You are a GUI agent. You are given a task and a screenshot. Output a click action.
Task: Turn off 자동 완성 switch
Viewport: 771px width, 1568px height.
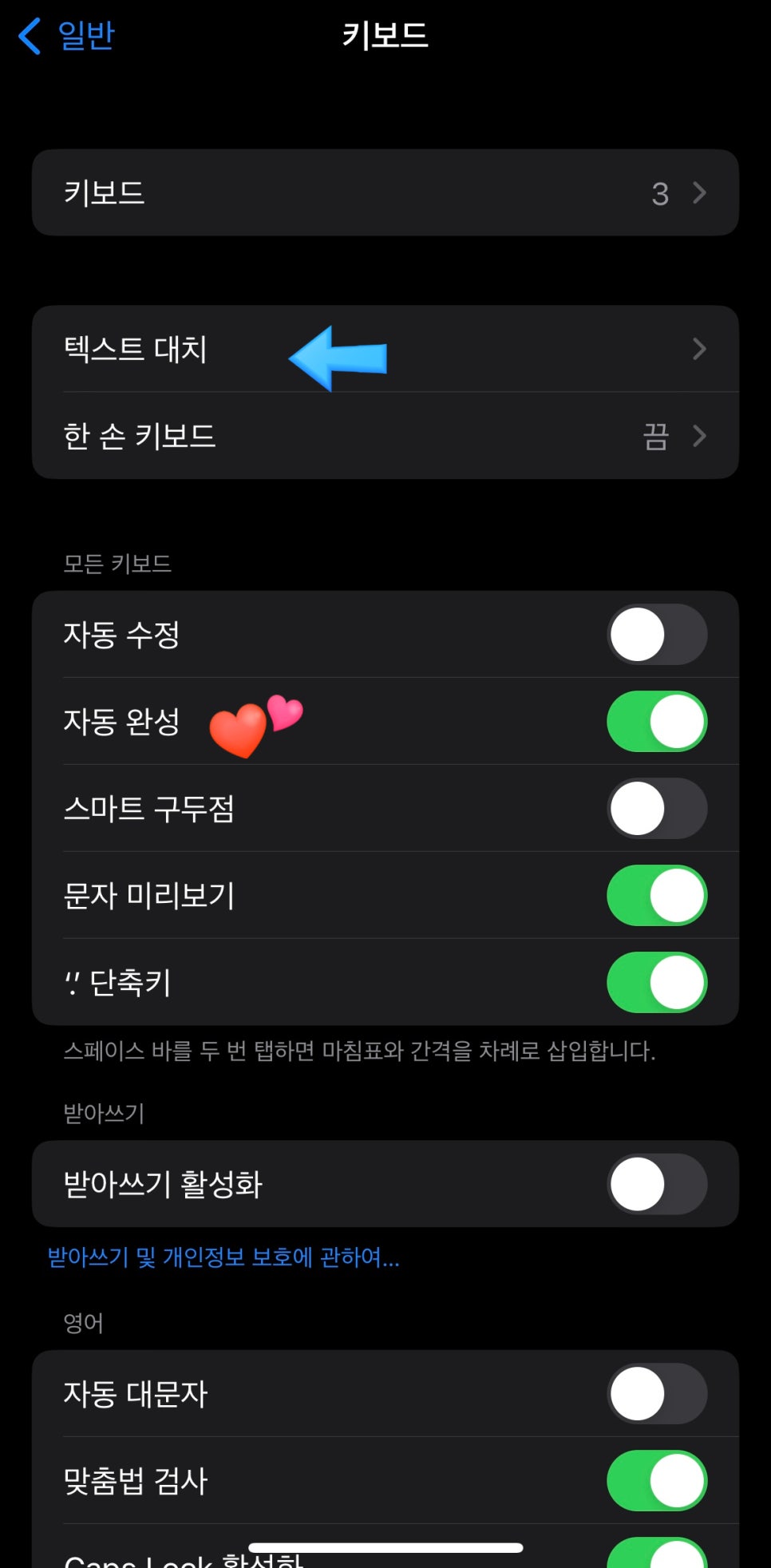656,722
